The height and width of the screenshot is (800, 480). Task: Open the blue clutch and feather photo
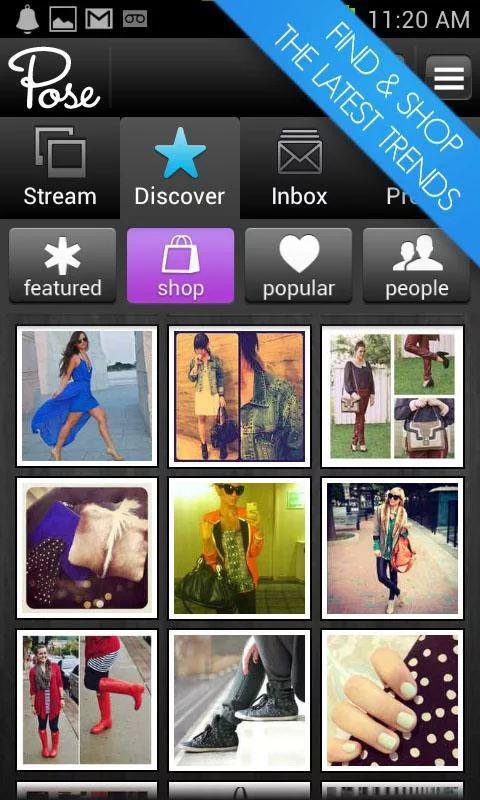[87, 548]
